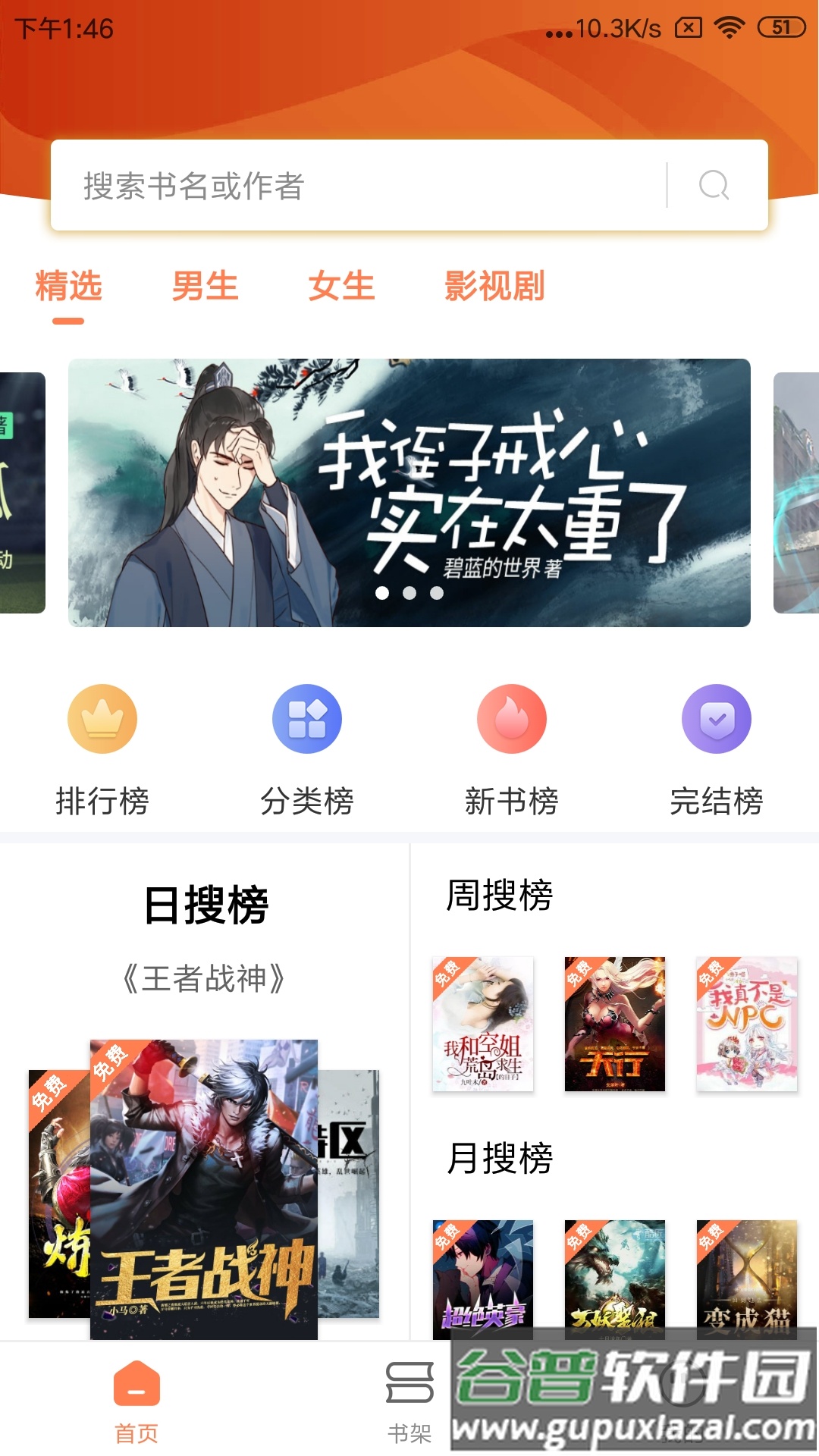The height and width of the screenshot is (1456, 819).
Task: Tap the magnifying glass search icon
Action: pos(711,184)
